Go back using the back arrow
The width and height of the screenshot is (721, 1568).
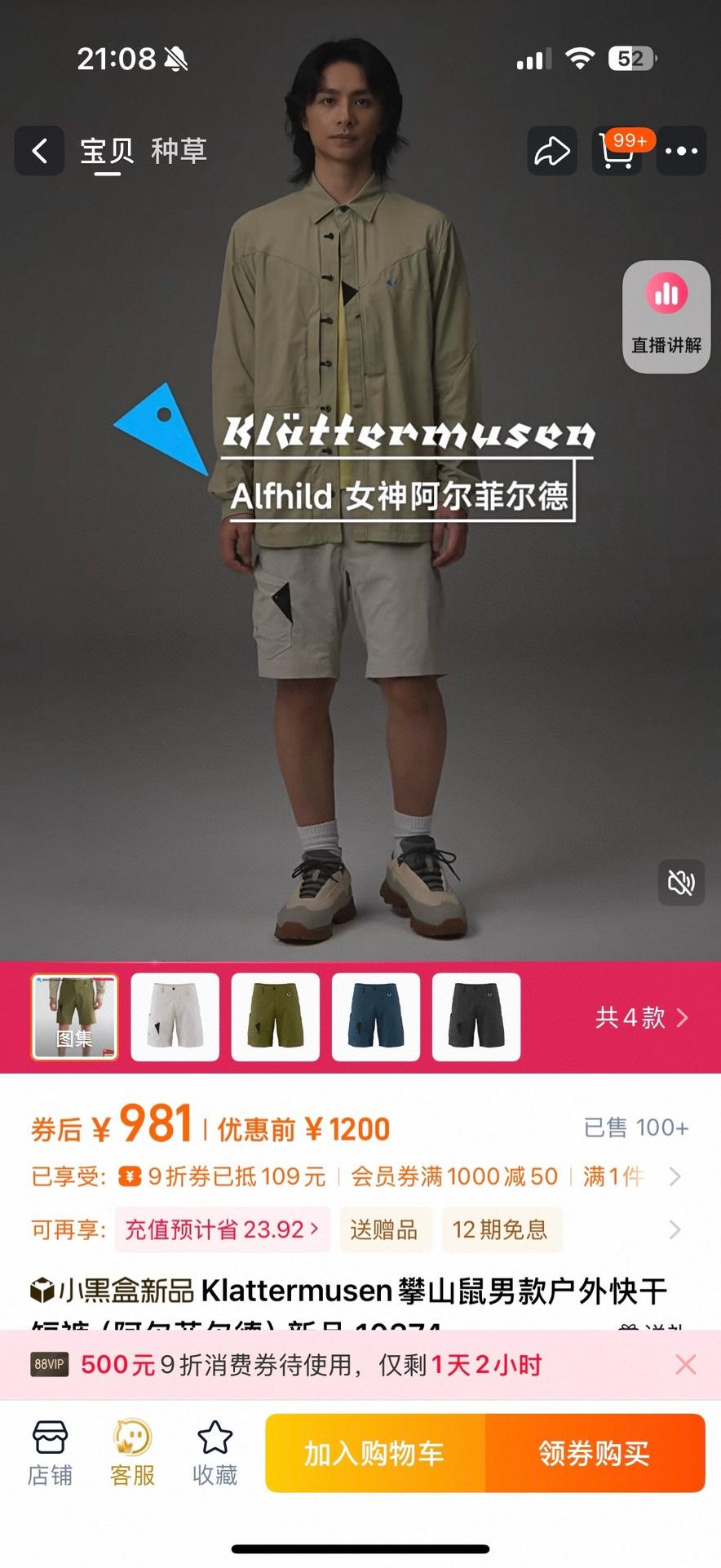pos(39,151)
